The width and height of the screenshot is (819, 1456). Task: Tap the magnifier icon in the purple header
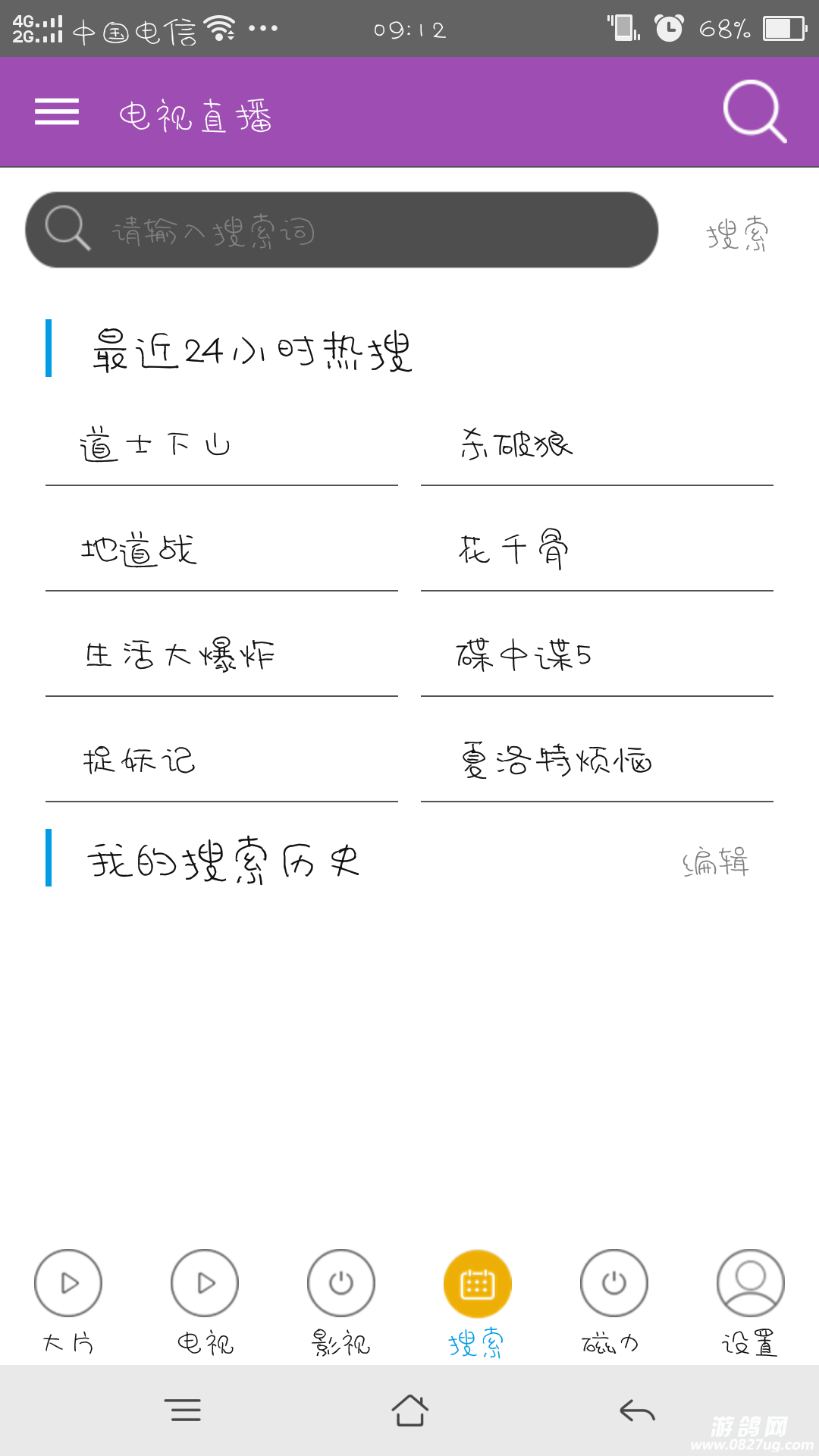(754, 111)
